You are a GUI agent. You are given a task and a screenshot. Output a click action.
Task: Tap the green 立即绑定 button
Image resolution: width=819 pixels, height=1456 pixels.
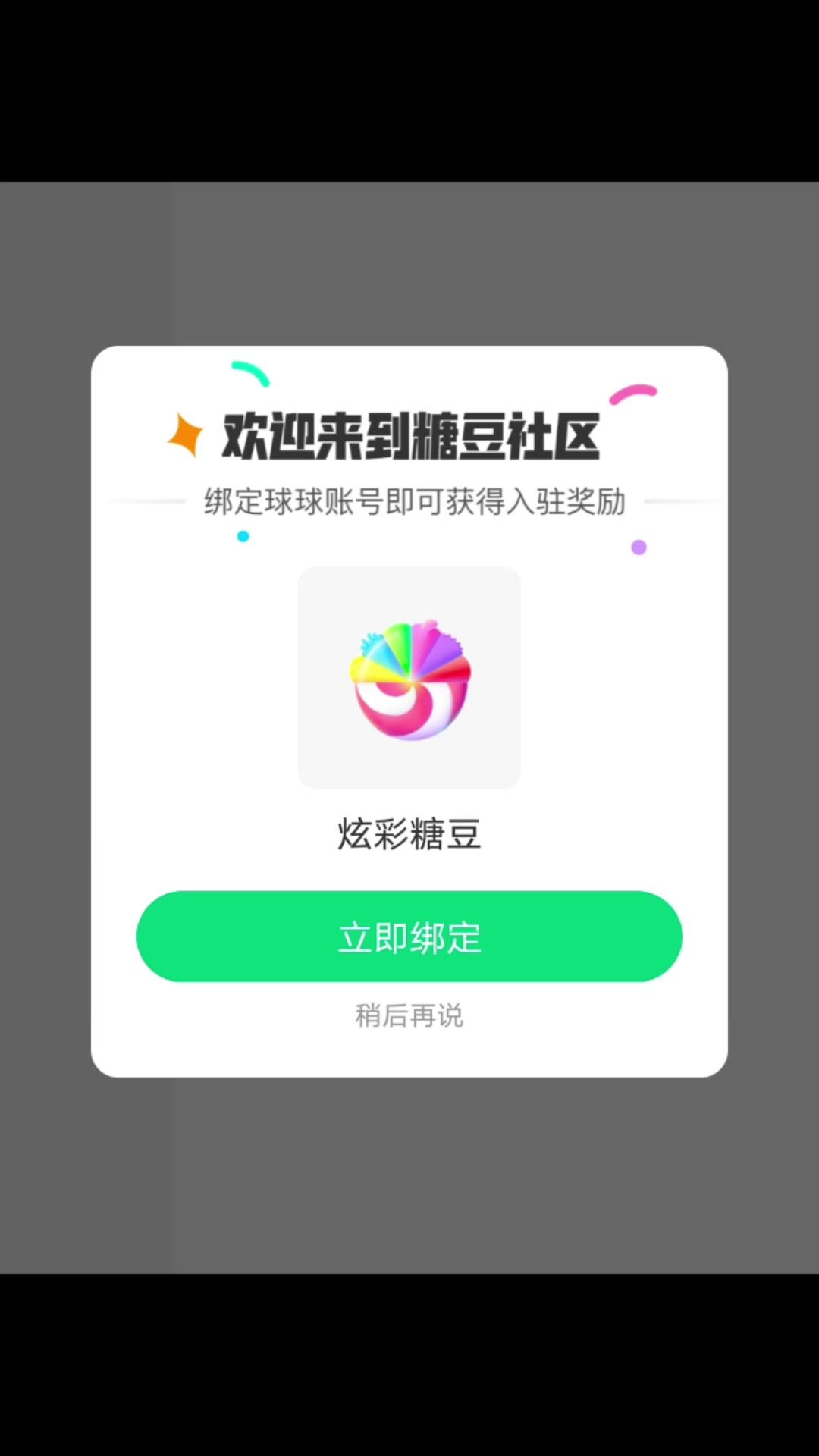click(409, 937)
